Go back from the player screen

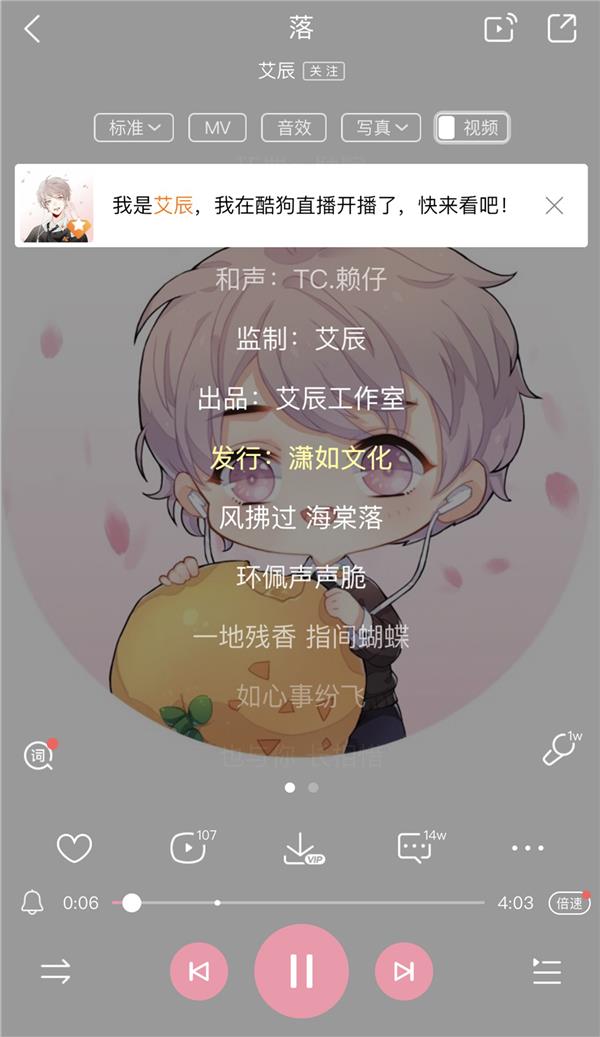(32, 29)
